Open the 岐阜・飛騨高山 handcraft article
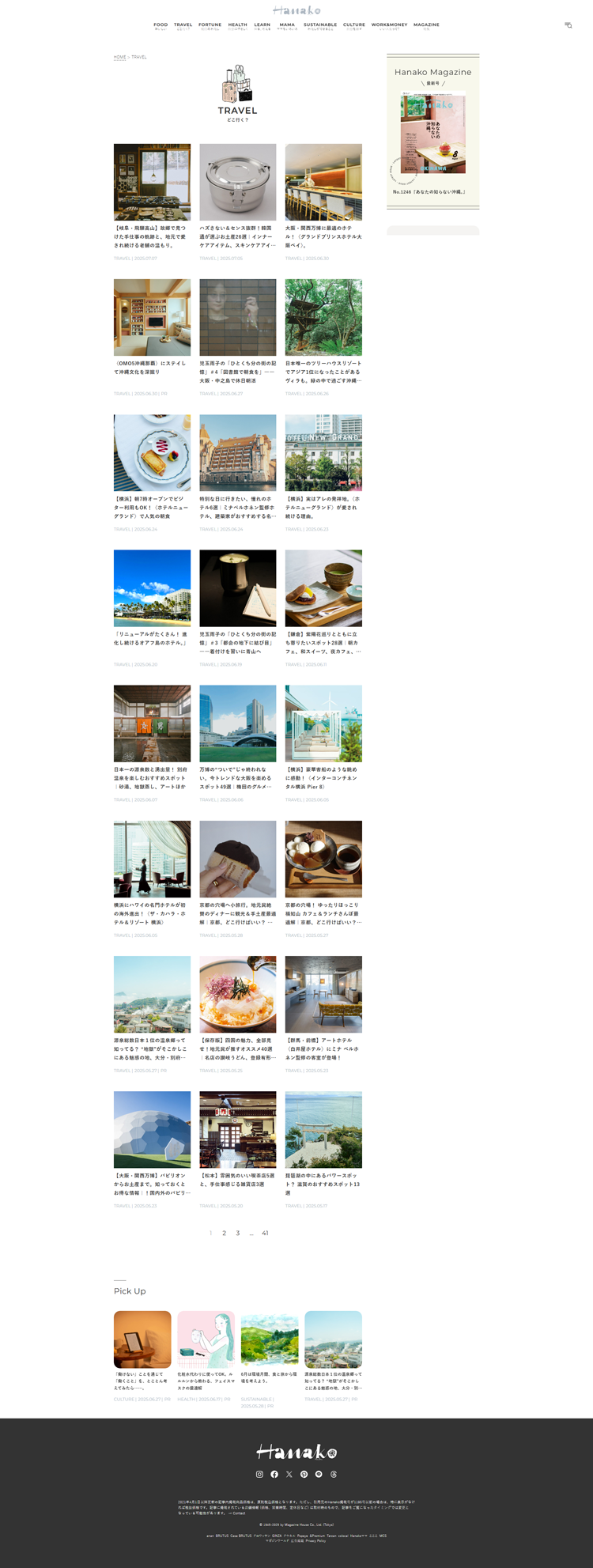 (x=152, y=182)
